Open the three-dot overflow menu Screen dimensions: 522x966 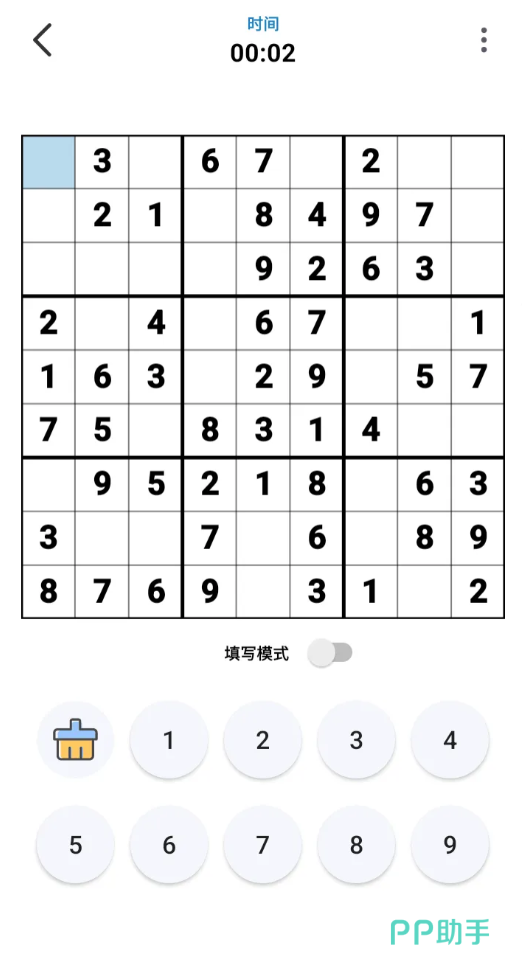point(484,40)
